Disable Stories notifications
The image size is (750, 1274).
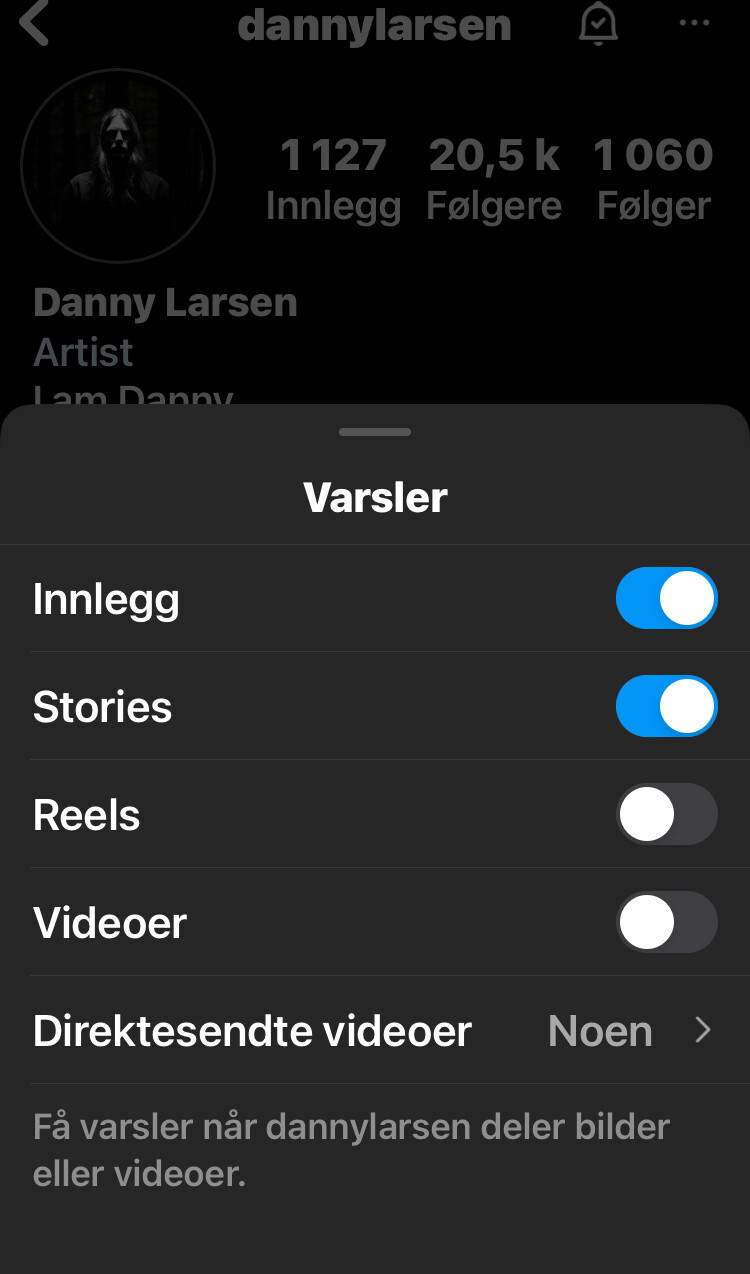coord(666,707)
